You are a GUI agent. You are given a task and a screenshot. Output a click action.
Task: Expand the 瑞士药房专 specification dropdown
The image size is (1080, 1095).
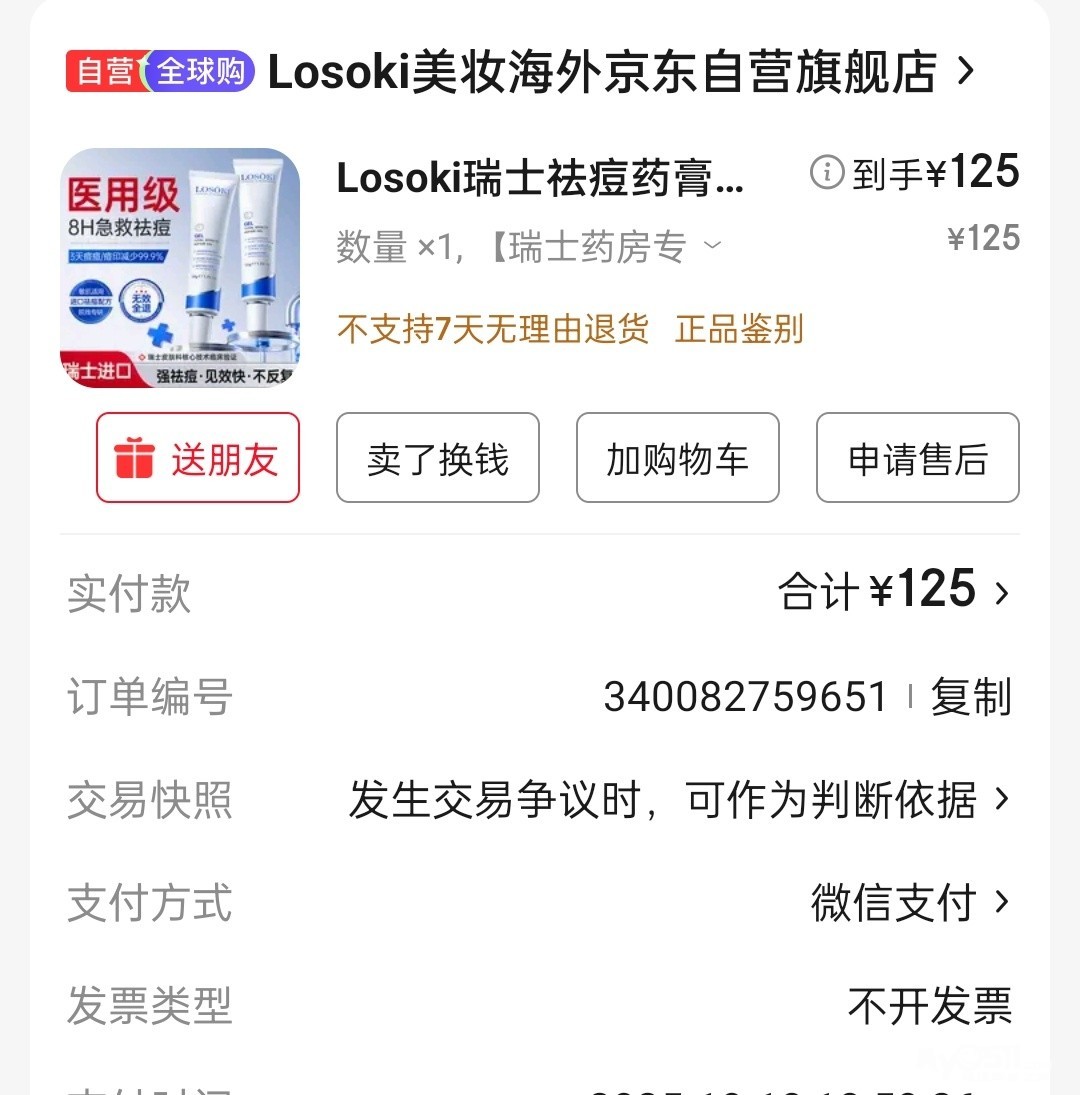tap(712, 246)
